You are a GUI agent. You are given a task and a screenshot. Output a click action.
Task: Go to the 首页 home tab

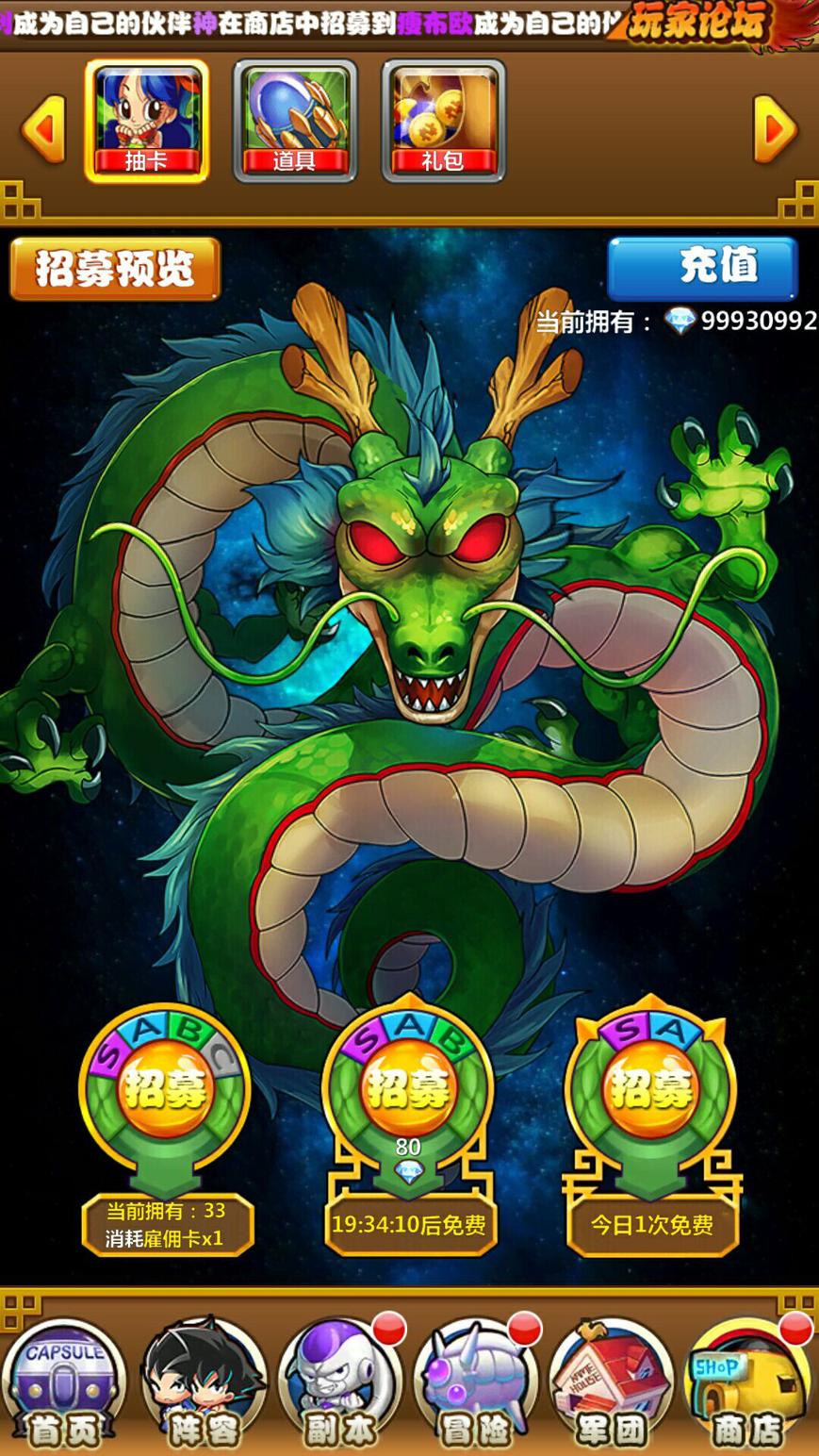click(x=62, y=1386)
